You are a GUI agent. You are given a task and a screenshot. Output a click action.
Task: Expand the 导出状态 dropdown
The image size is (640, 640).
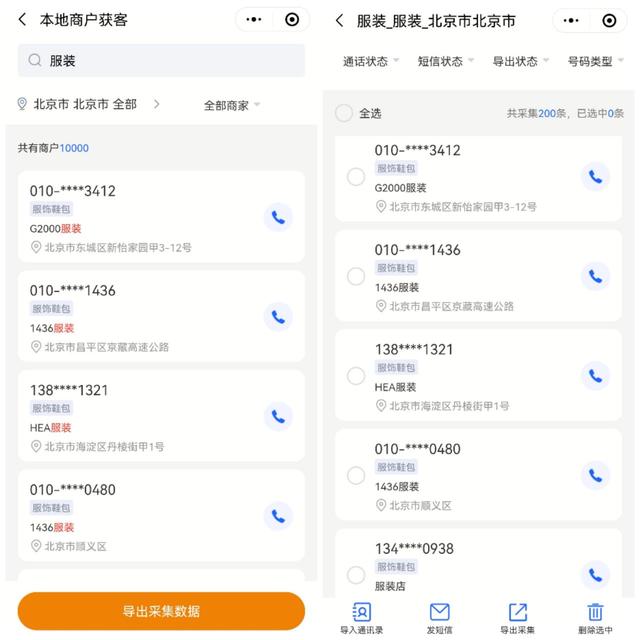(x=521, y=61)
